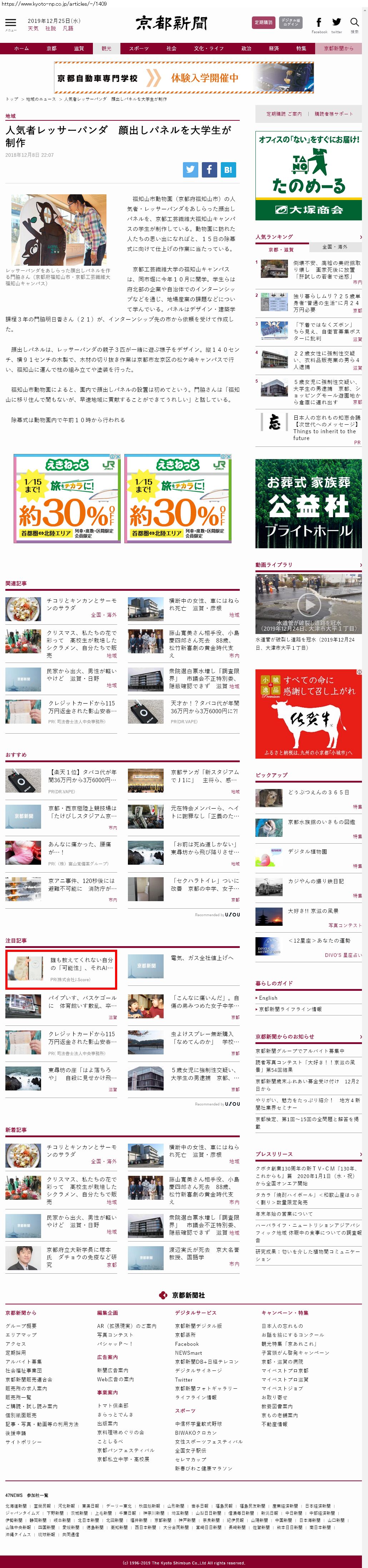Open the search magnifier icon
Image resolution: width=368 pixels, height=1568 pixels.
(354, 23)
